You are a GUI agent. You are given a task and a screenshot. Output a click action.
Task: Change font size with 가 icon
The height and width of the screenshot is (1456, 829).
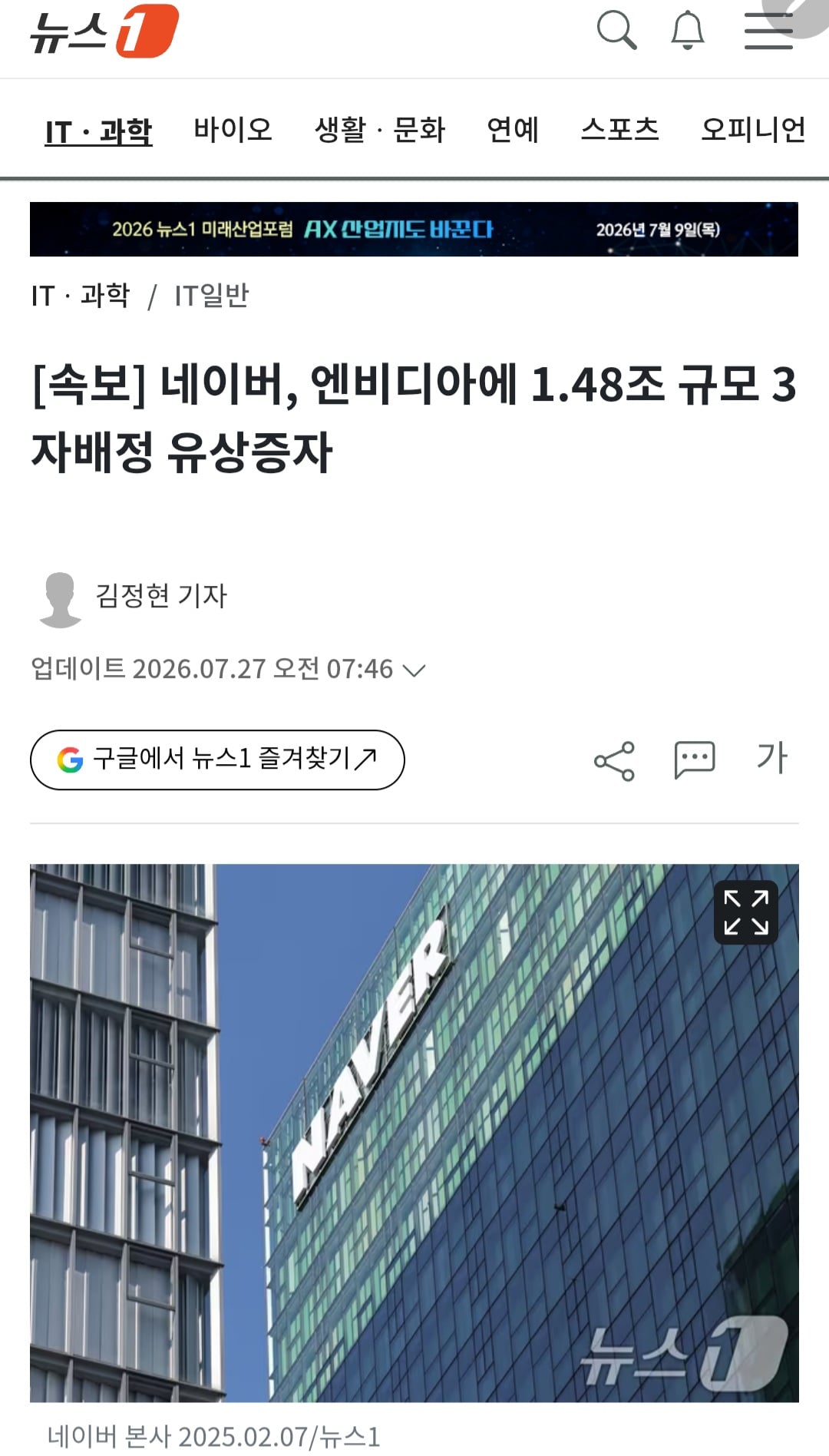pos(772,758)
